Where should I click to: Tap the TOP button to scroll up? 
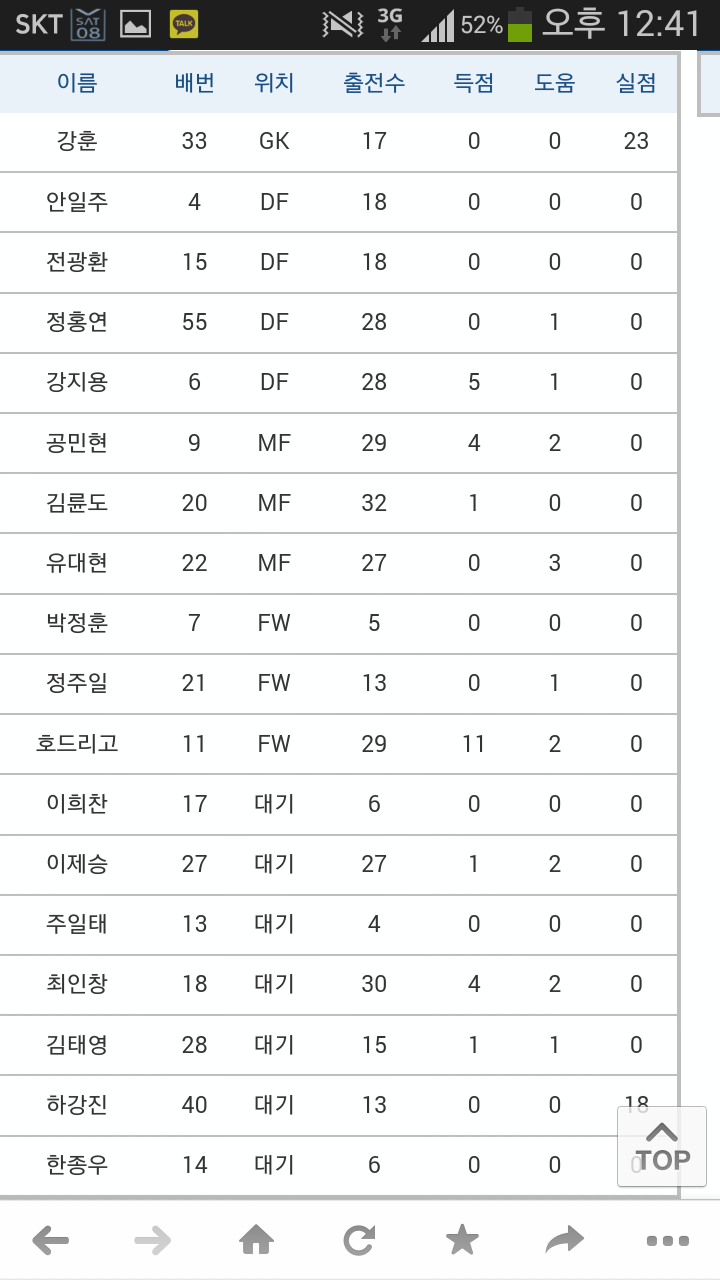click(662, 1146)
